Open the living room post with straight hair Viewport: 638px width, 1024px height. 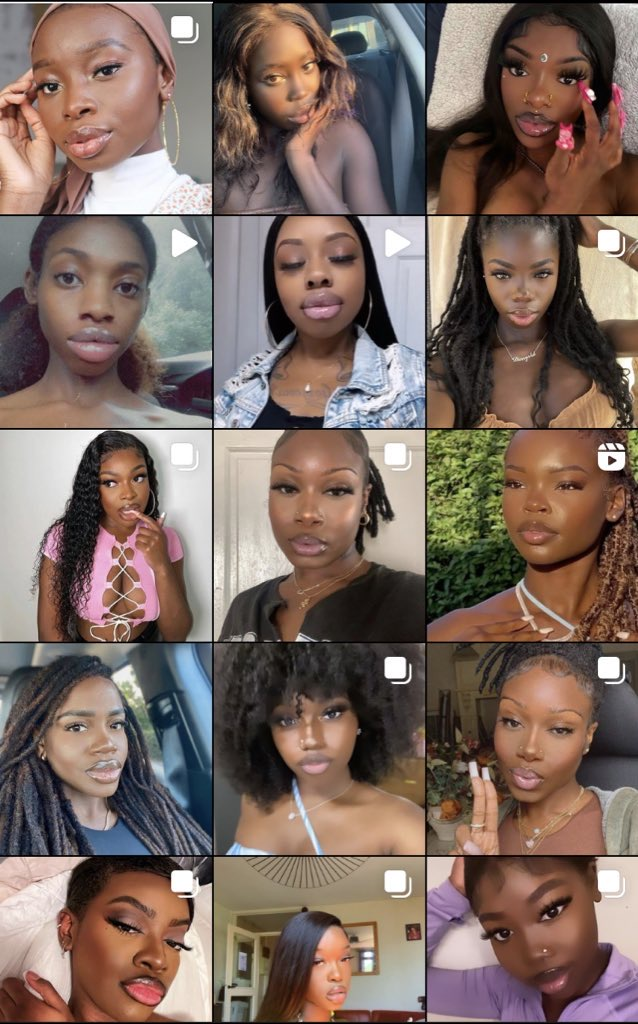(319, 940)
